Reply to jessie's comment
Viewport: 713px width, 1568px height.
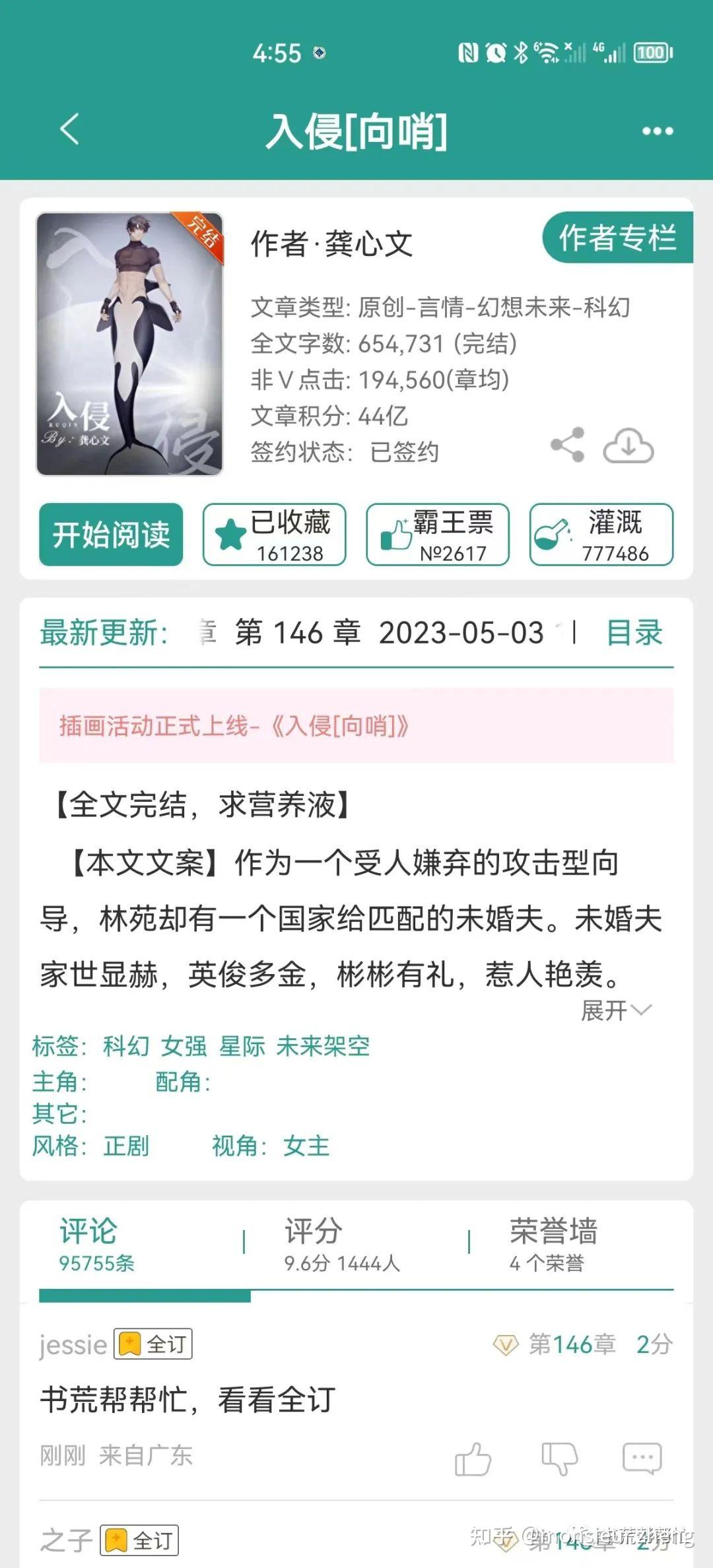(642, 1458)
